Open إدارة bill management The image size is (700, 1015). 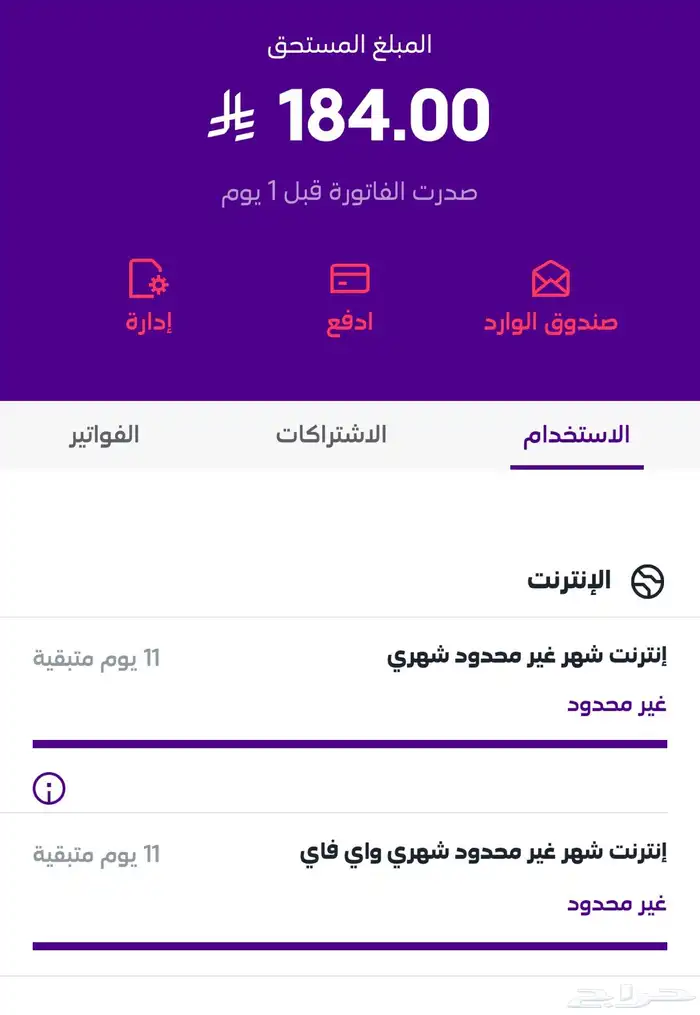pos(149,297)
